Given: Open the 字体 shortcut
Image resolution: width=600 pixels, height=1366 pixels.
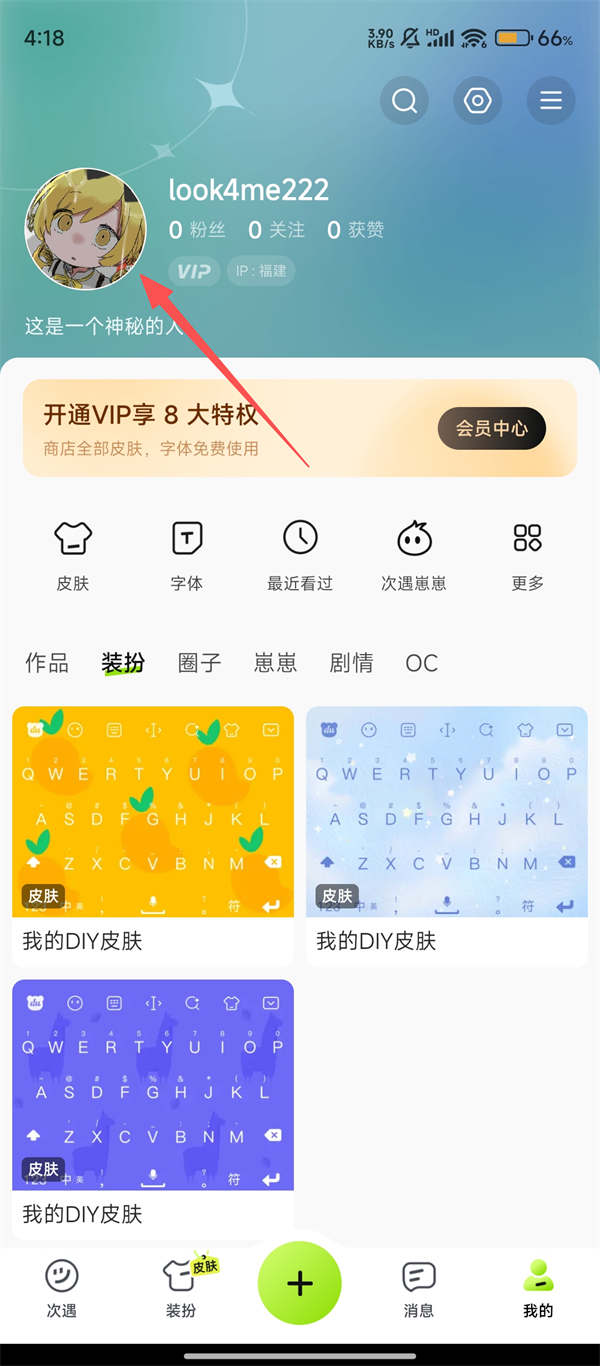Looking at the screenshot, I should [187, 555].
